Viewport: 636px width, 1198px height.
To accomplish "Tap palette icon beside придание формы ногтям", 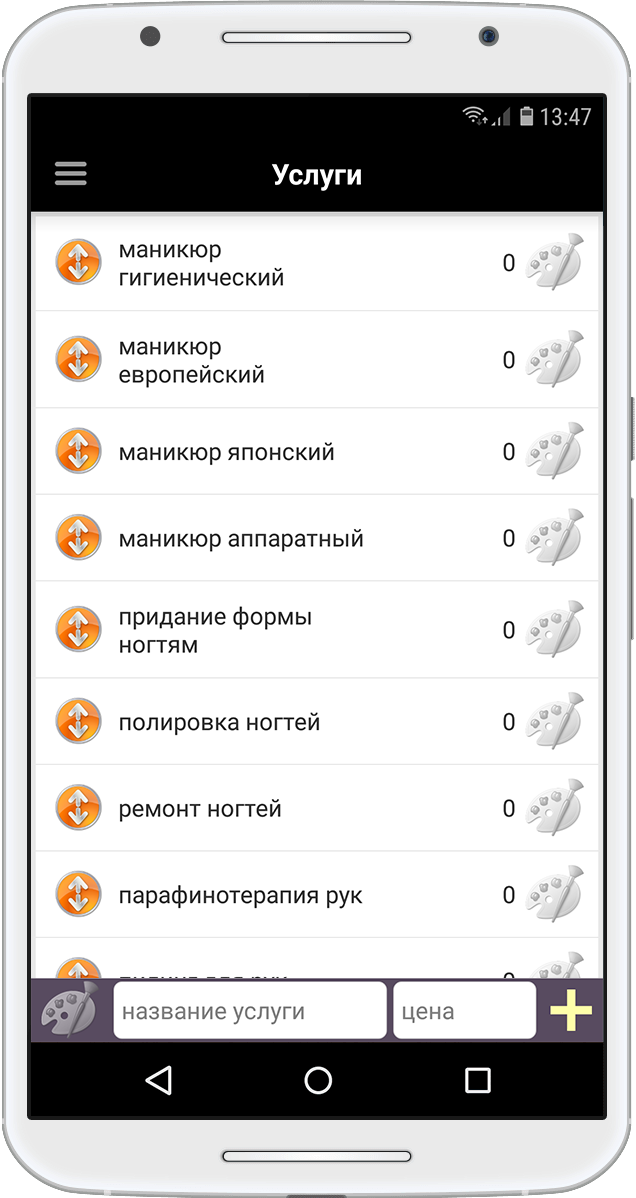I will tap(555, 630).
